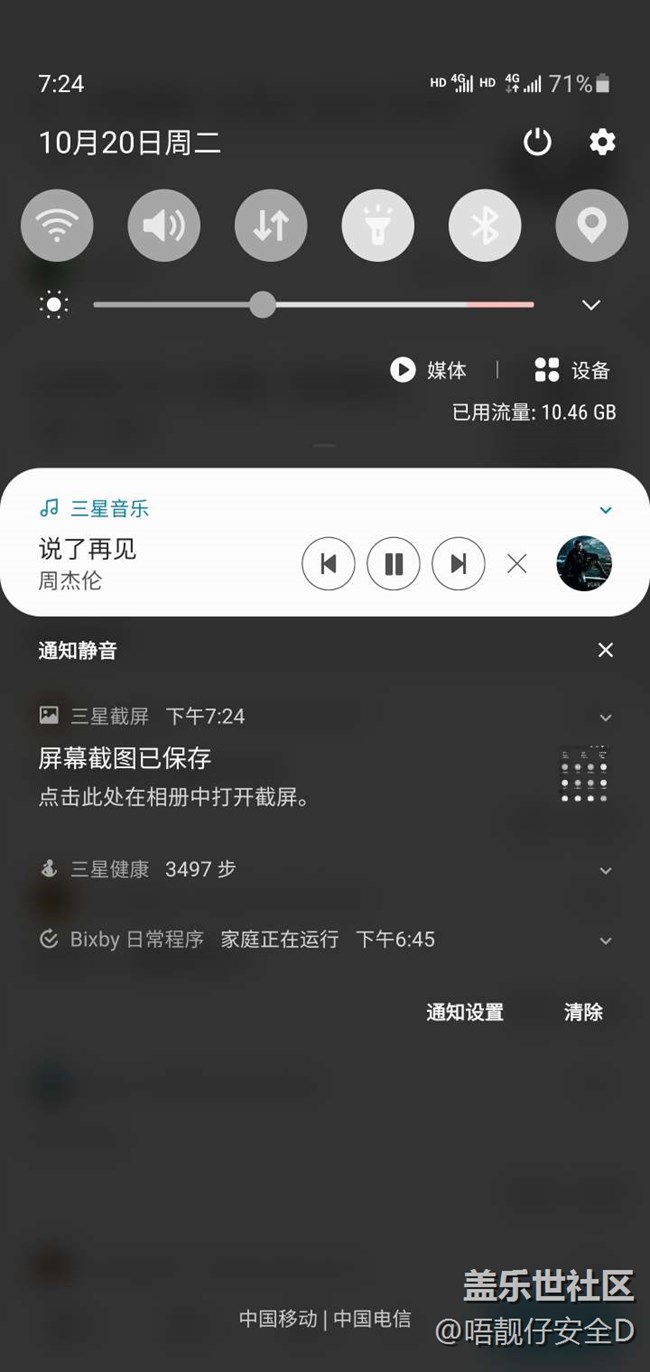The image size is (650, 1372).
Task: Open the power menu icon
Action: click(537, 143)
